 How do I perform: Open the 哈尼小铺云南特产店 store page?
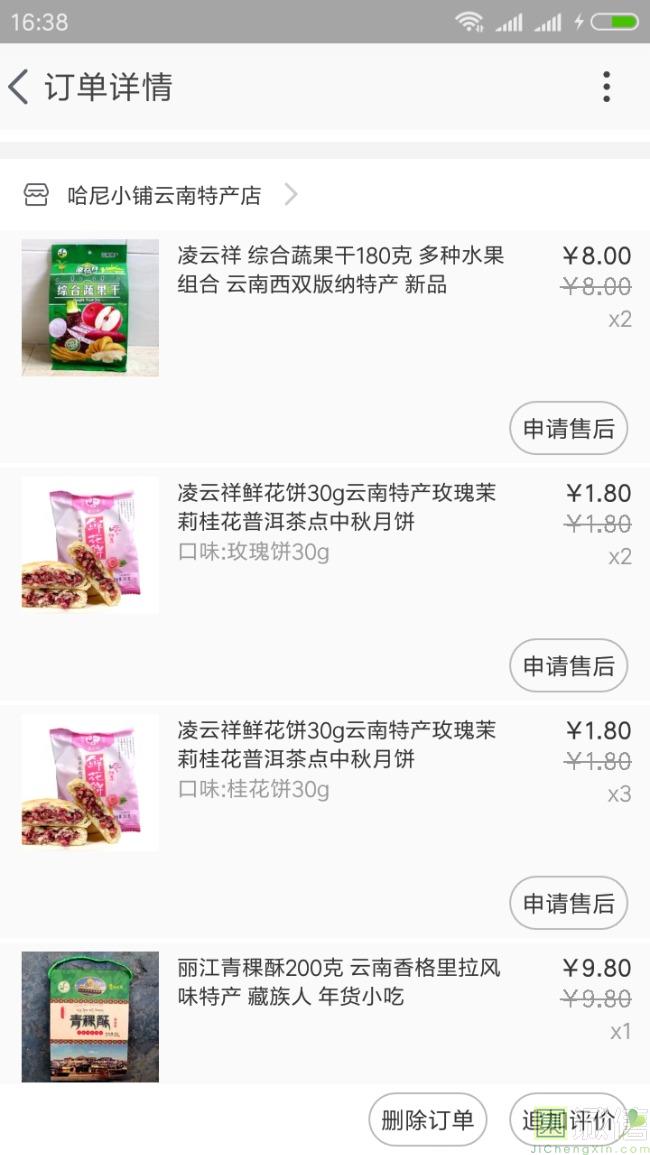point(164,195)
